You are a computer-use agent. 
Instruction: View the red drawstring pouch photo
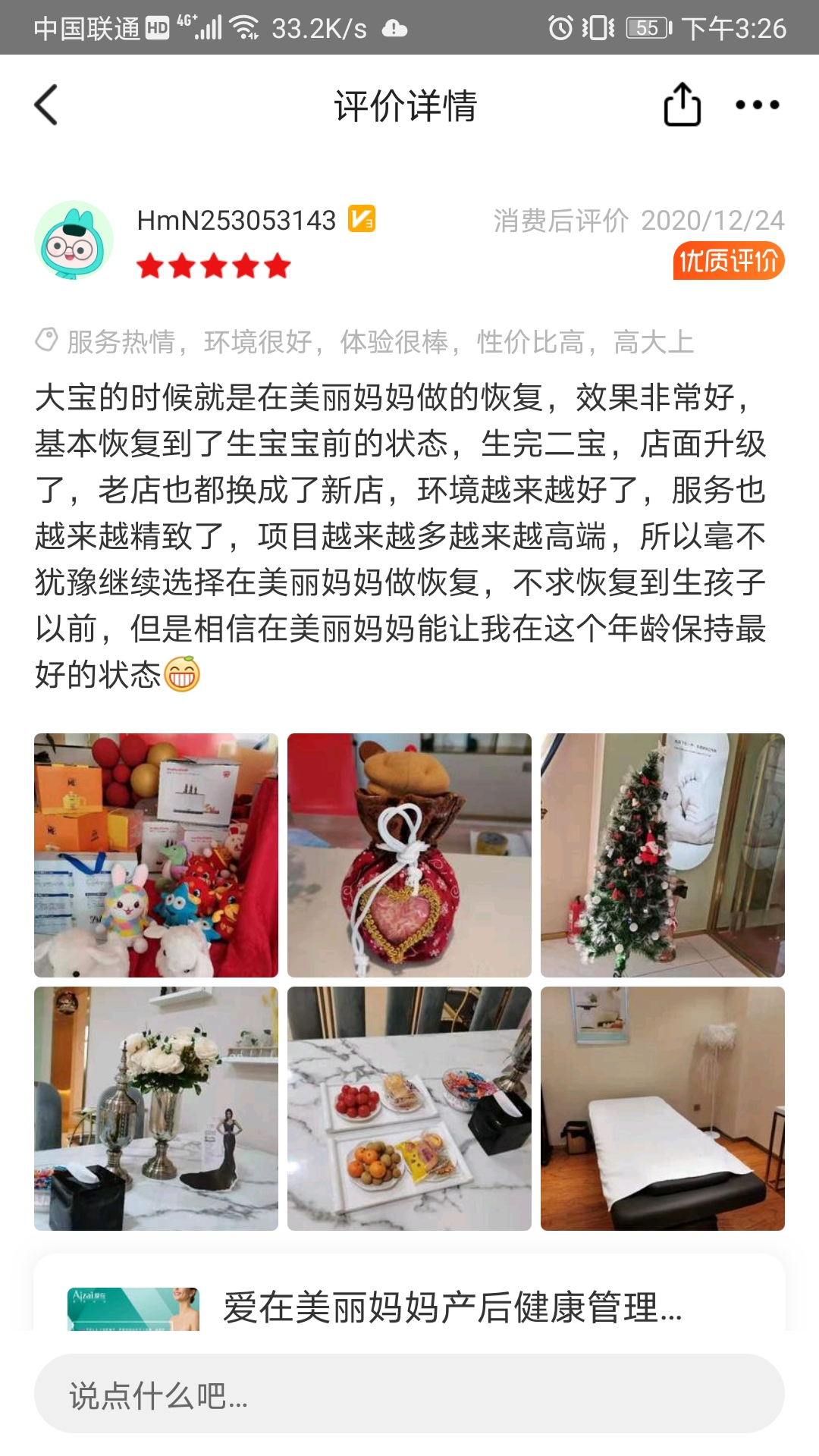[x=409, y=855]
